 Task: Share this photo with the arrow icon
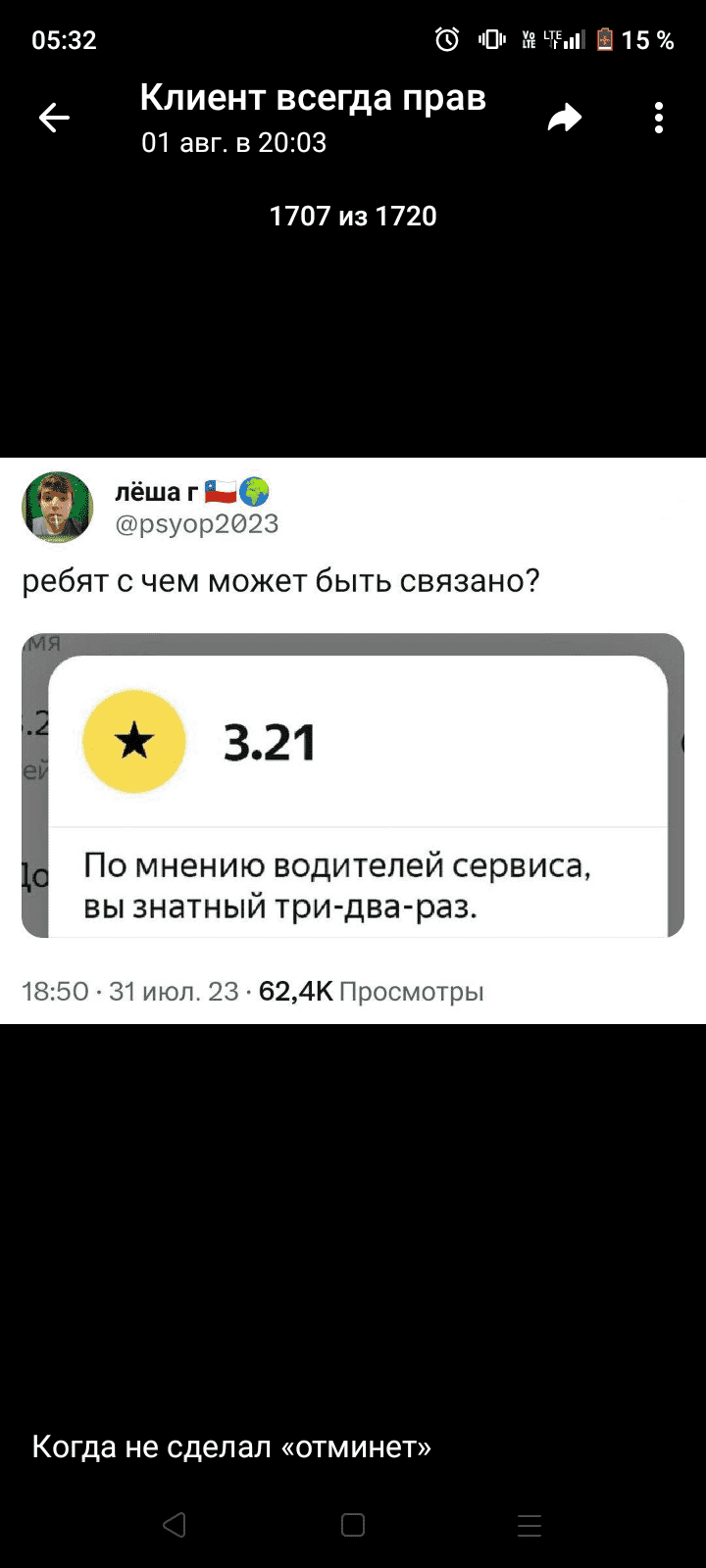point(565,119)
